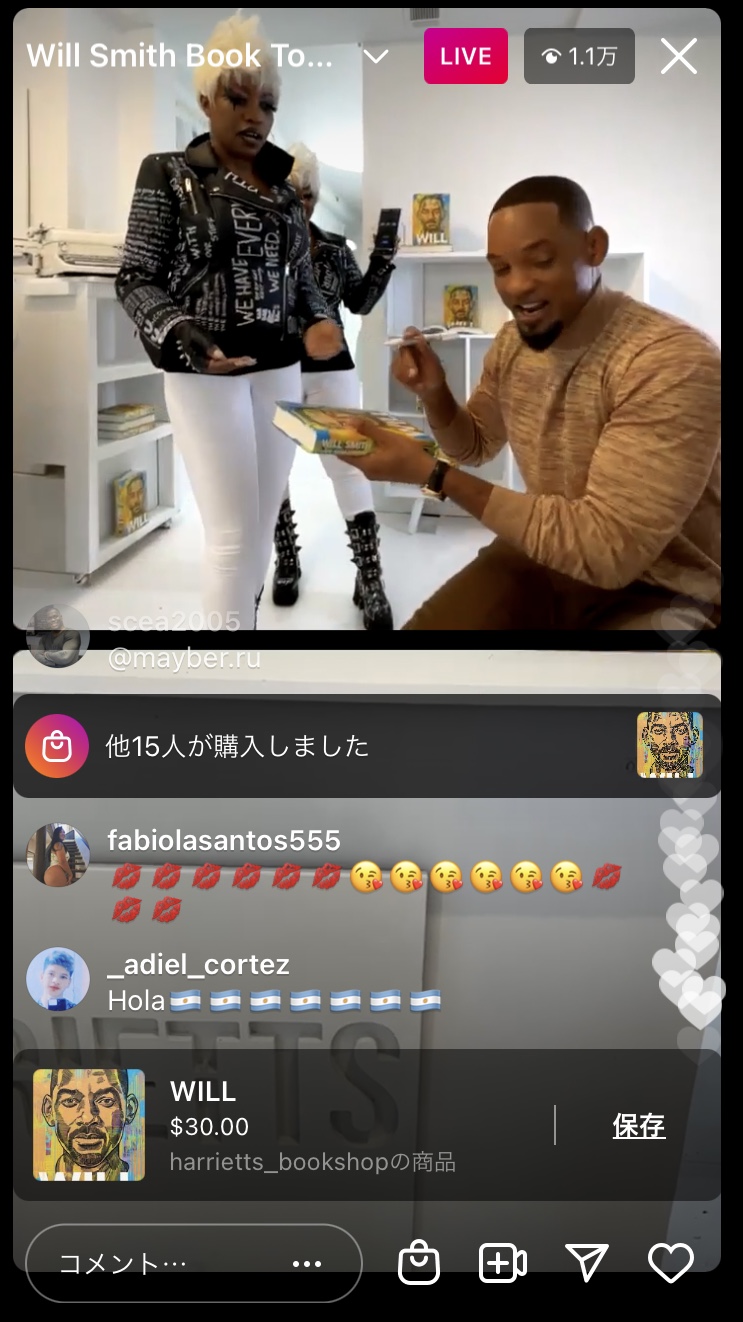Send a heart to the live
Screen dimensions: 743x1322
(x=671, y=1264)
